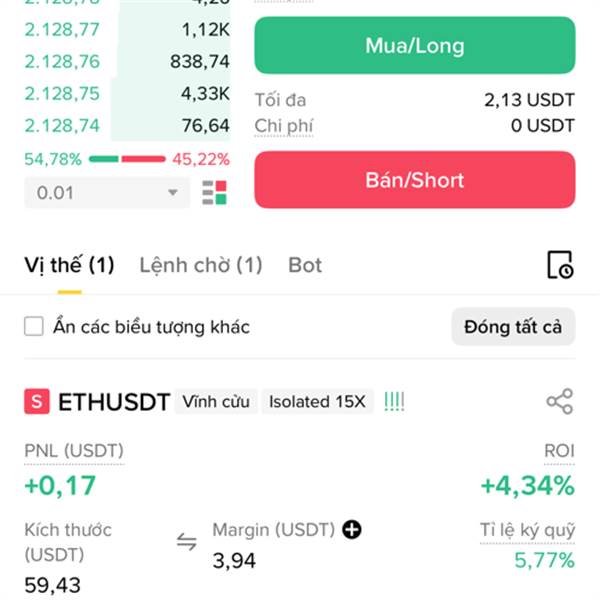
Task: Open the order history icon
Action: click(560, 265)
